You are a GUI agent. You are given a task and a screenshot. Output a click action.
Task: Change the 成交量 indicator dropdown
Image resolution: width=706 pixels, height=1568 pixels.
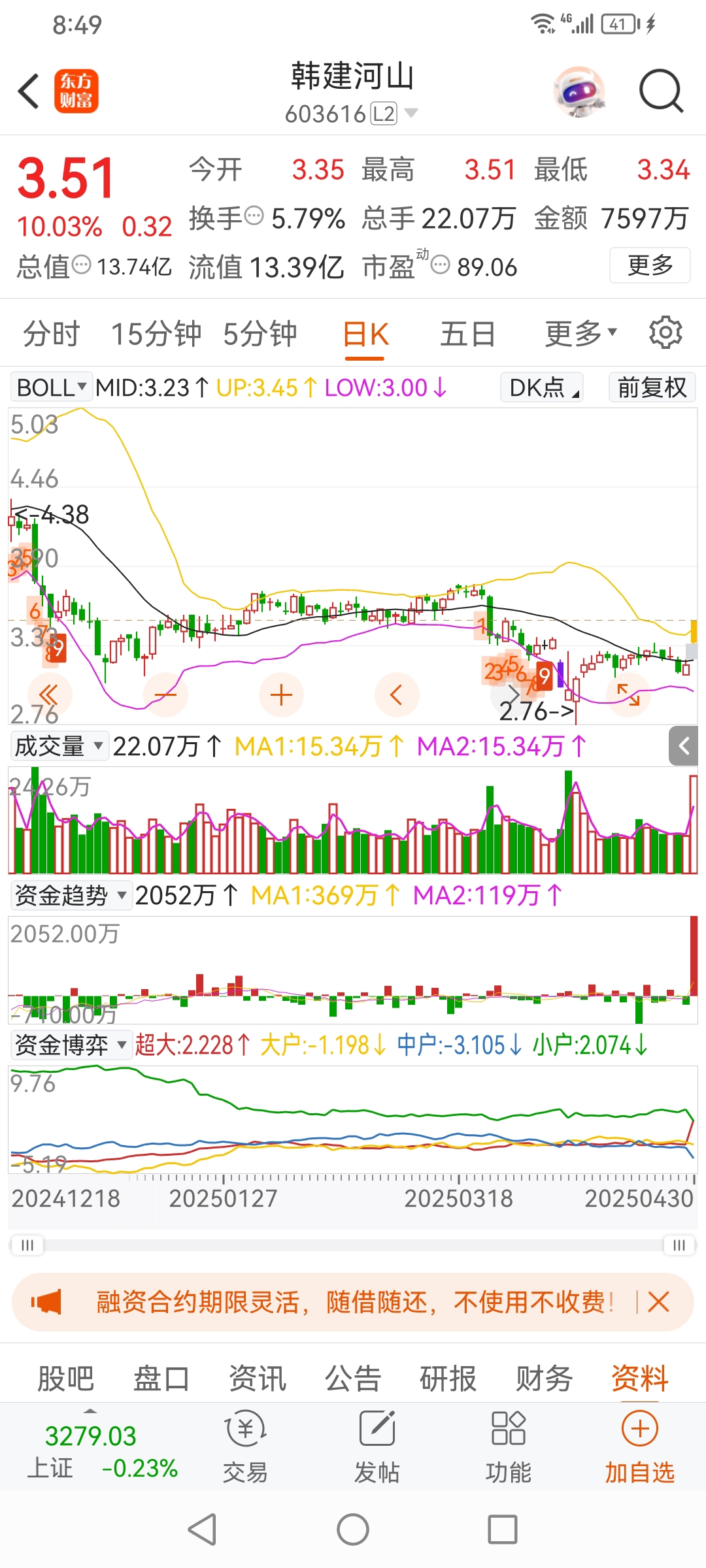pos(59,745)
